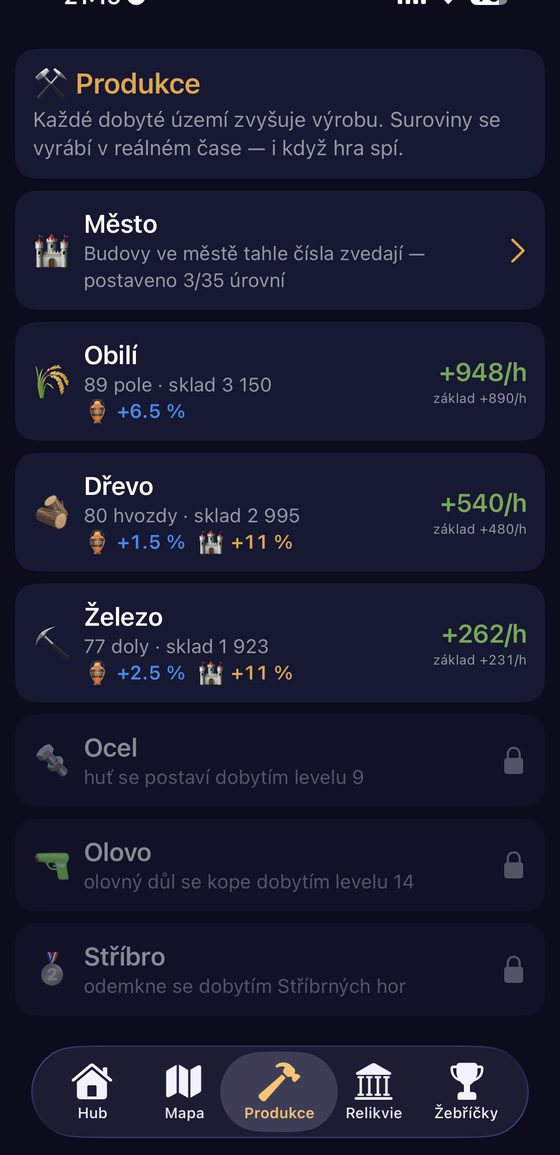The image size is (560, 1155).
Task: Switch to the Mapa tab
Action: tap(184, 1092)
